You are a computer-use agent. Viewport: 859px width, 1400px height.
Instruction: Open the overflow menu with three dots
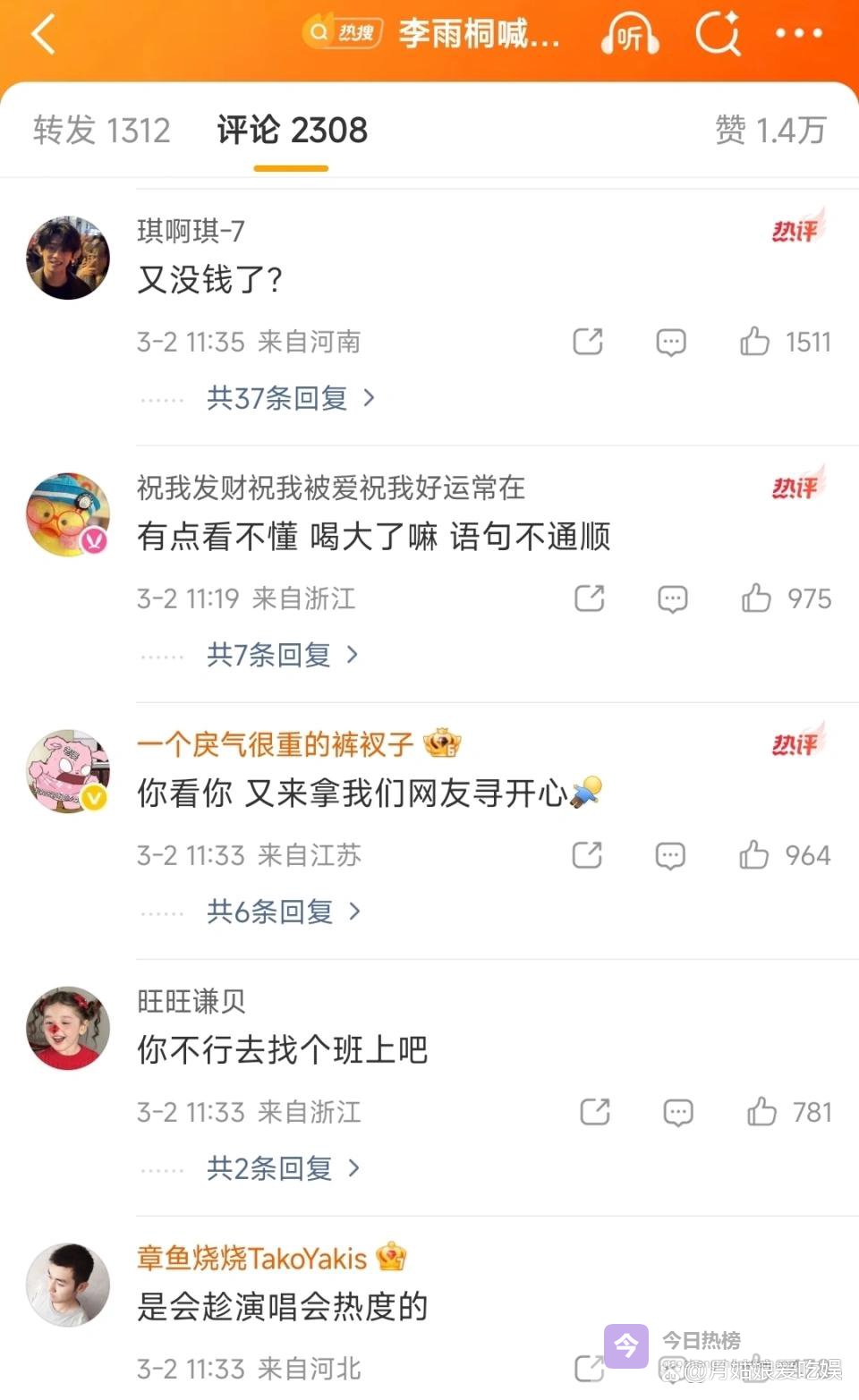(798, 34)
